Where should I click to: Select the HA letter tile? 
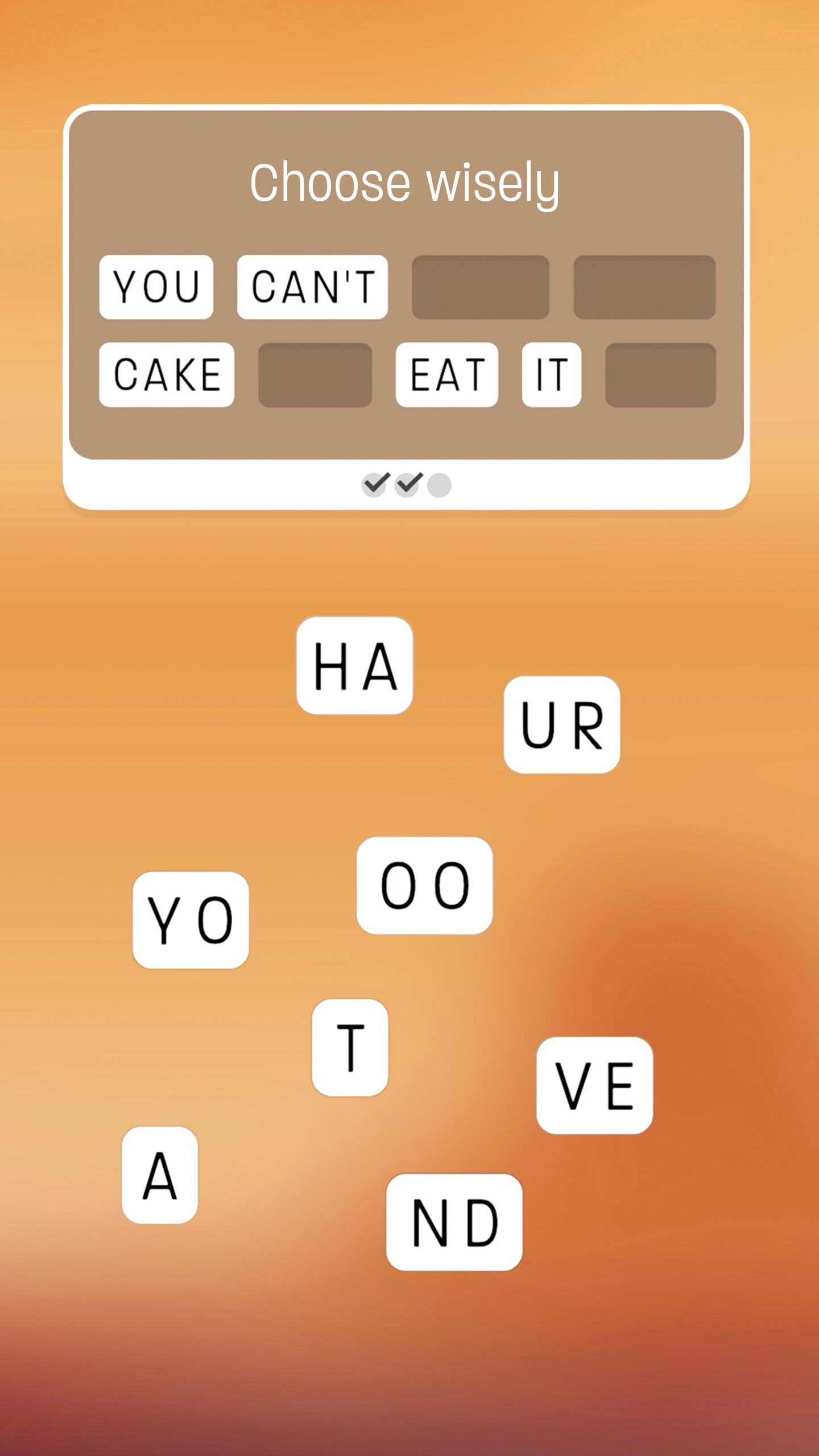(x=354, y=665)
